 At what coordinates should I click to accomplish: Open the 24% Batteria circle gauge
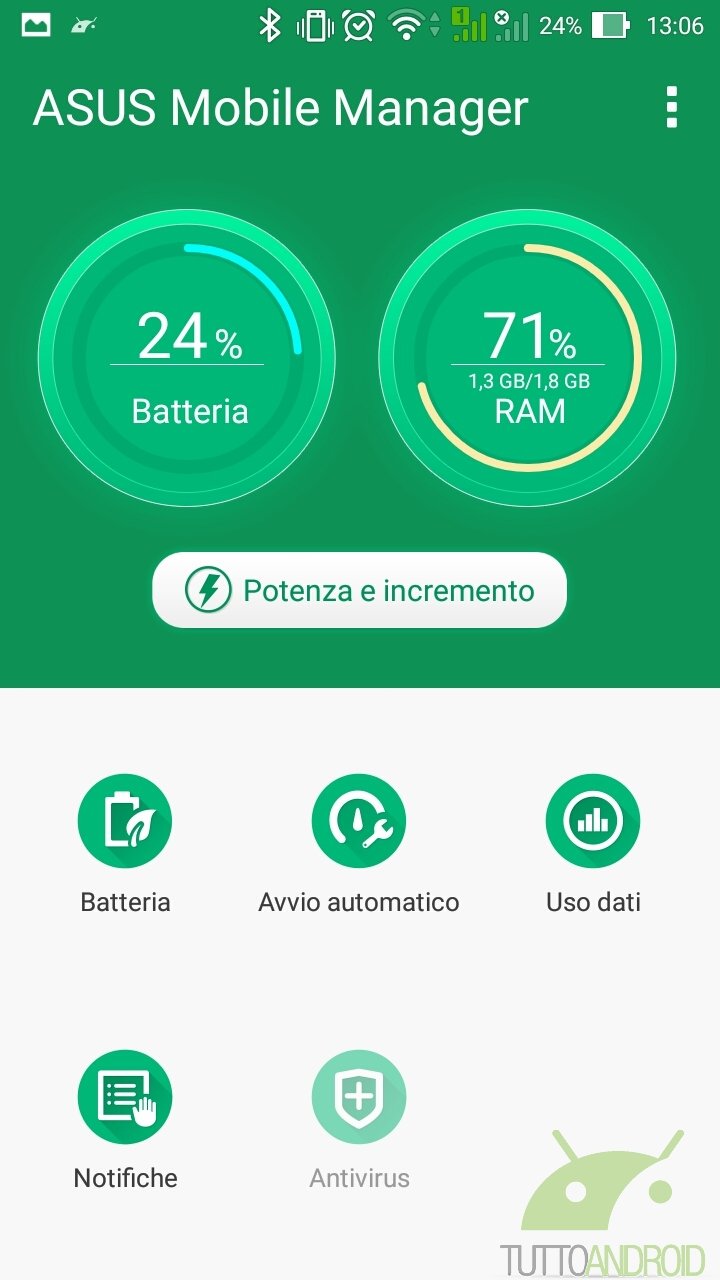pyautogui.click(x=187, y=357)
